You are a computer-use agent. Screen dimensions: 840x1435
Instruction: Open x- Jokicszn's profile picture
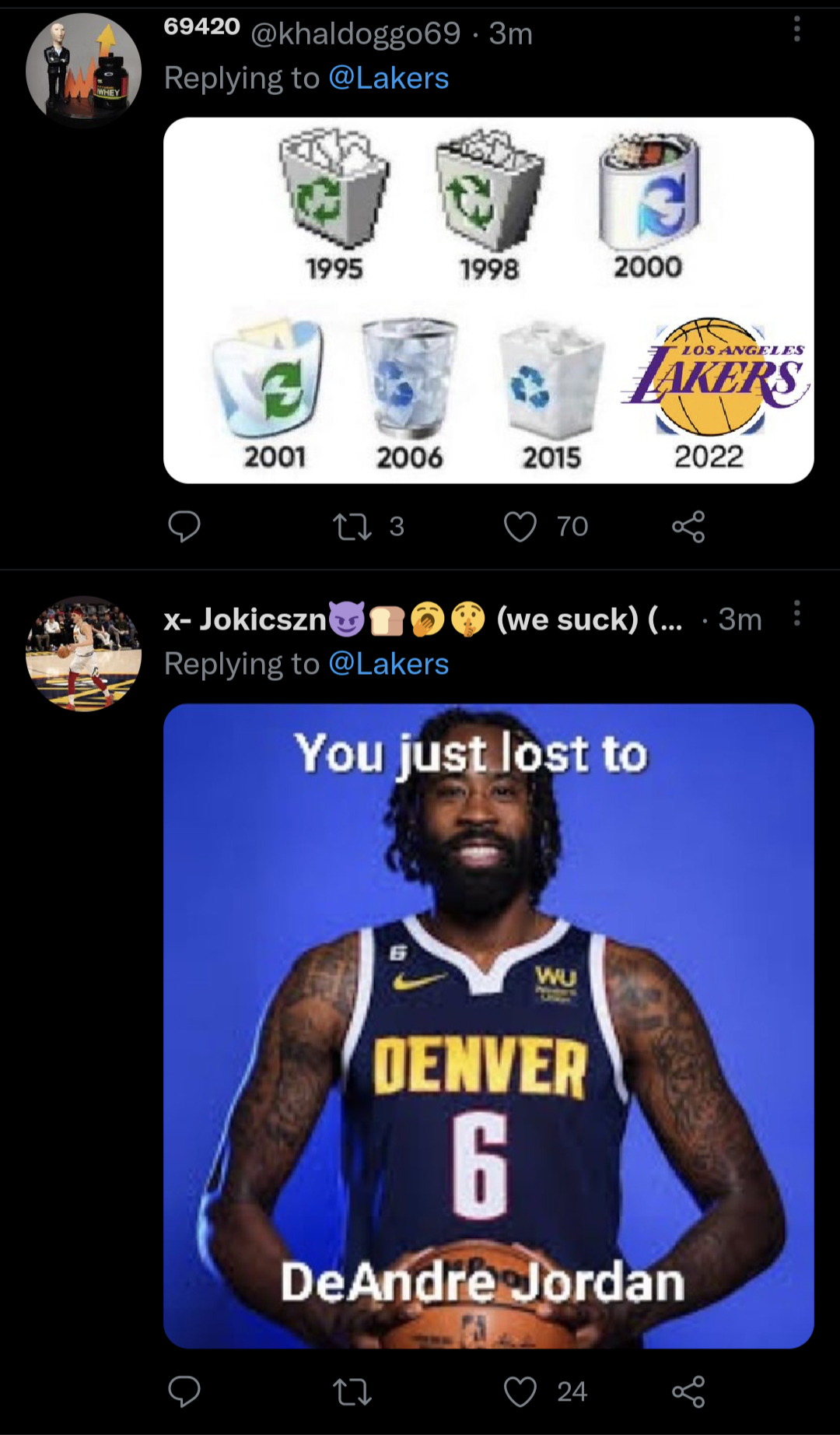point(83,654)
